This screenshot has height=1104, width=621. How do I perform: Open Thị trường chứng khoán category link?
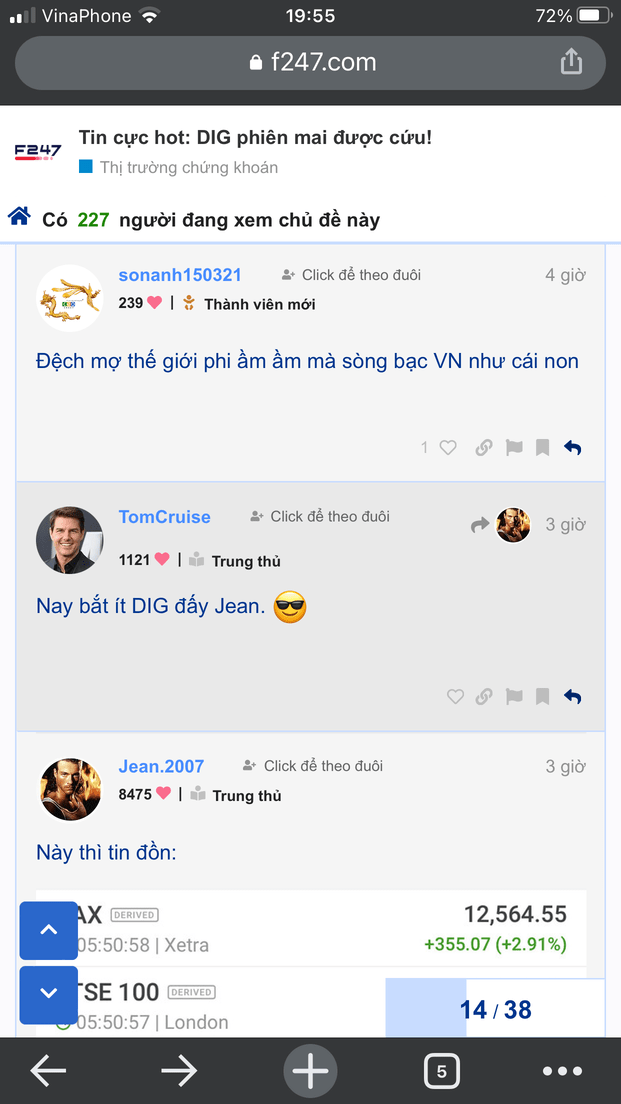[188, 167]
